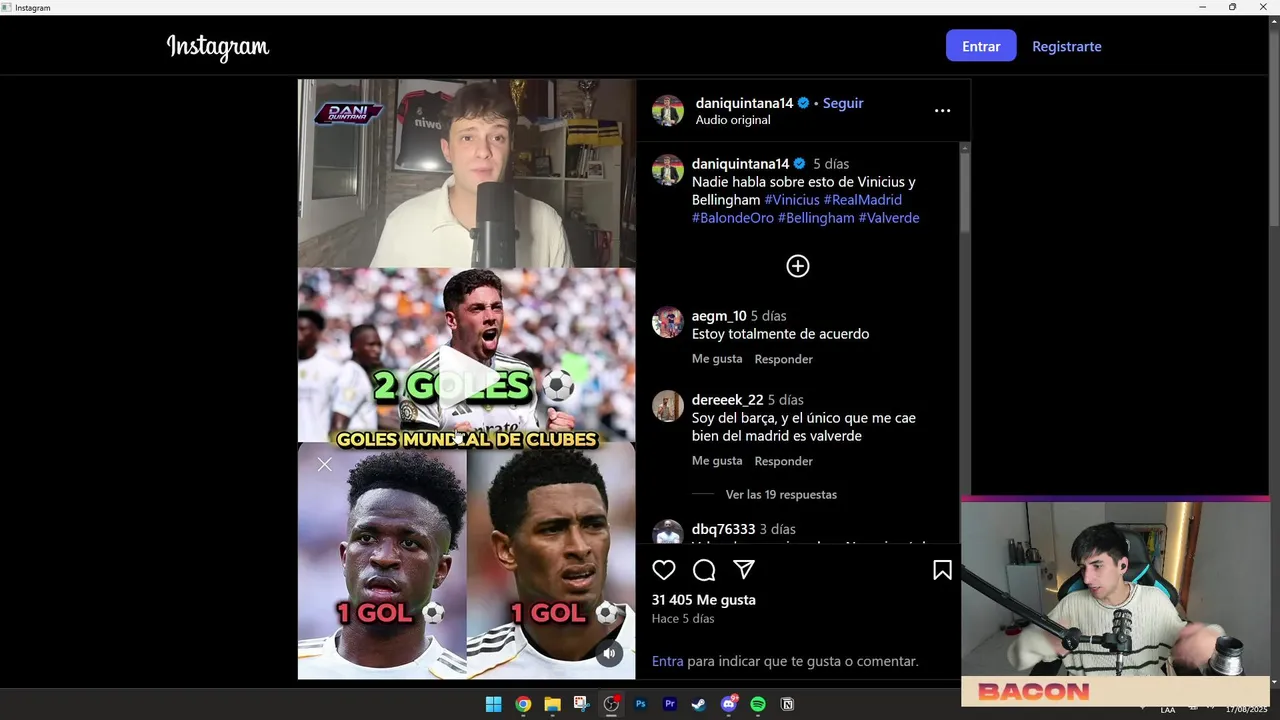Play the reel video
This screenshot has width=1280, height=720.
[x=466, y=377]
